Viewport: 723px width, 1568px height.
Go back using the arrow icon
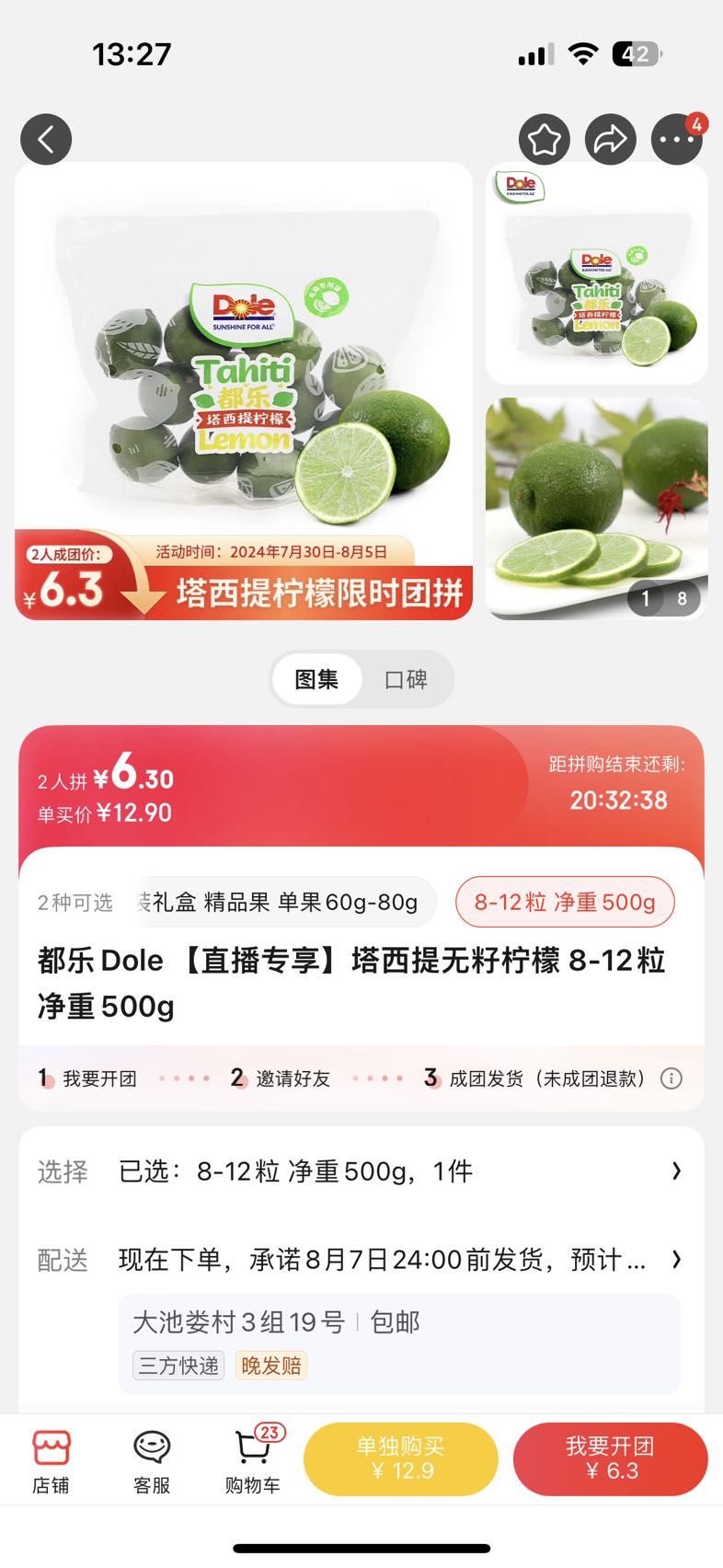pyautogui.click(x=46, y=140)
